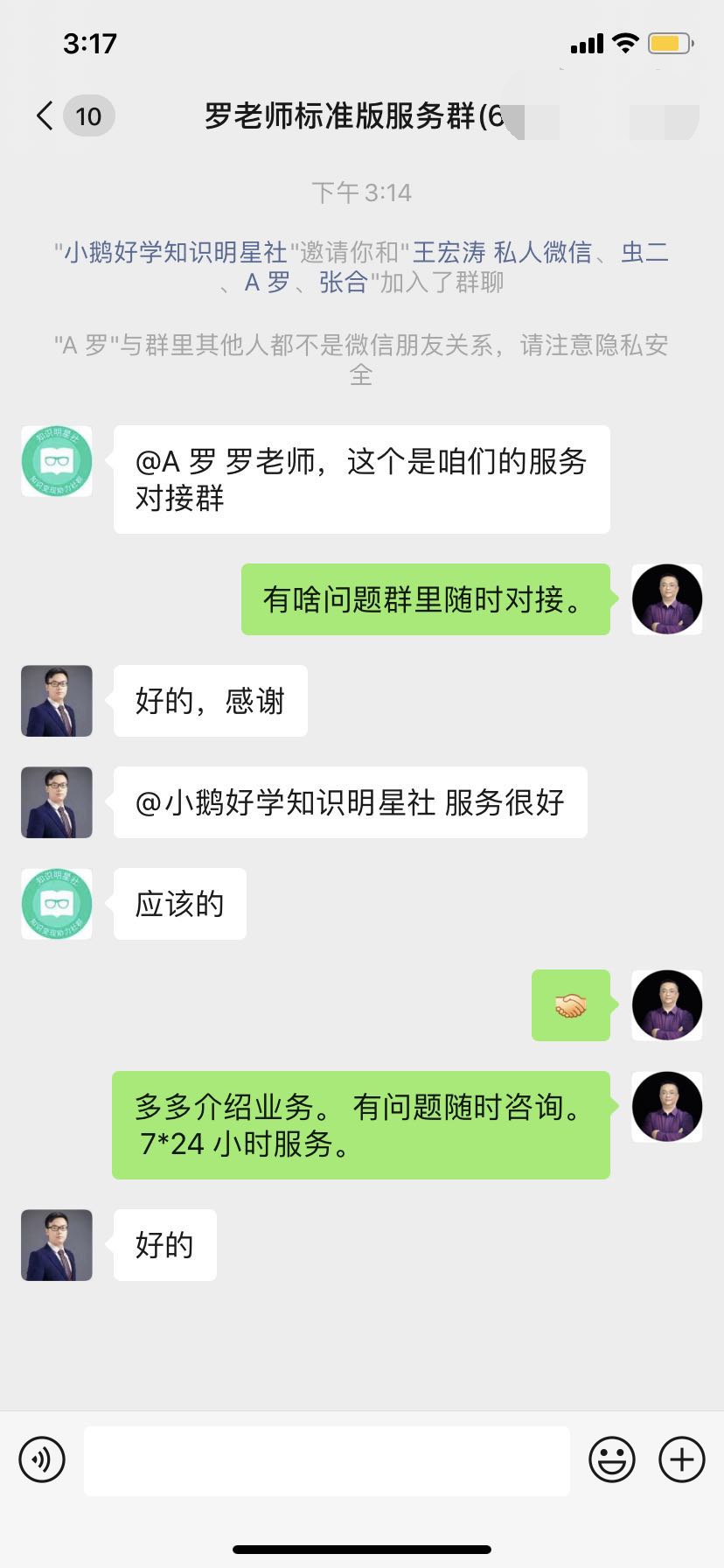Tap avatar beside 应该的 message

point(57,904)
